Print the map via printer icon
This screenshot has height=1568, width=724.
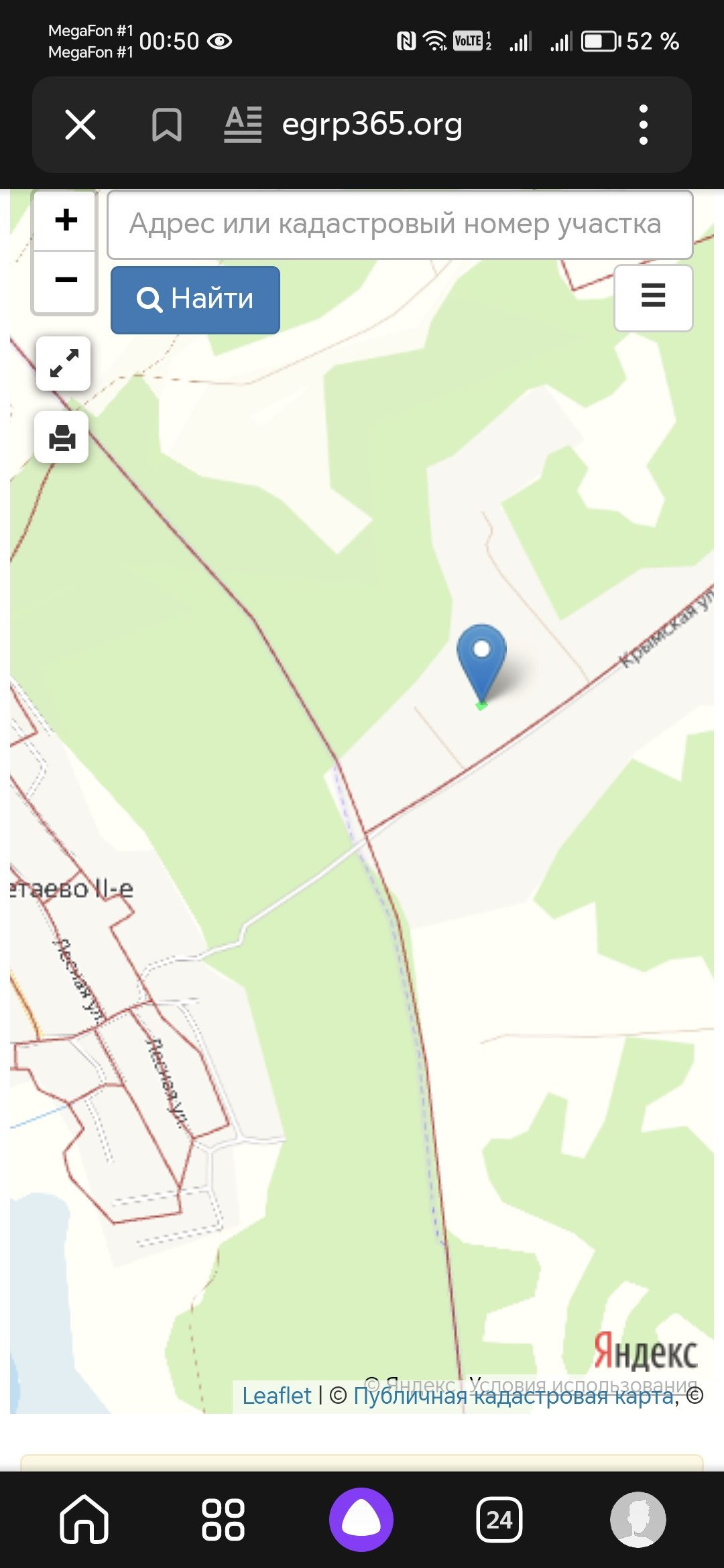pos(62,438)
